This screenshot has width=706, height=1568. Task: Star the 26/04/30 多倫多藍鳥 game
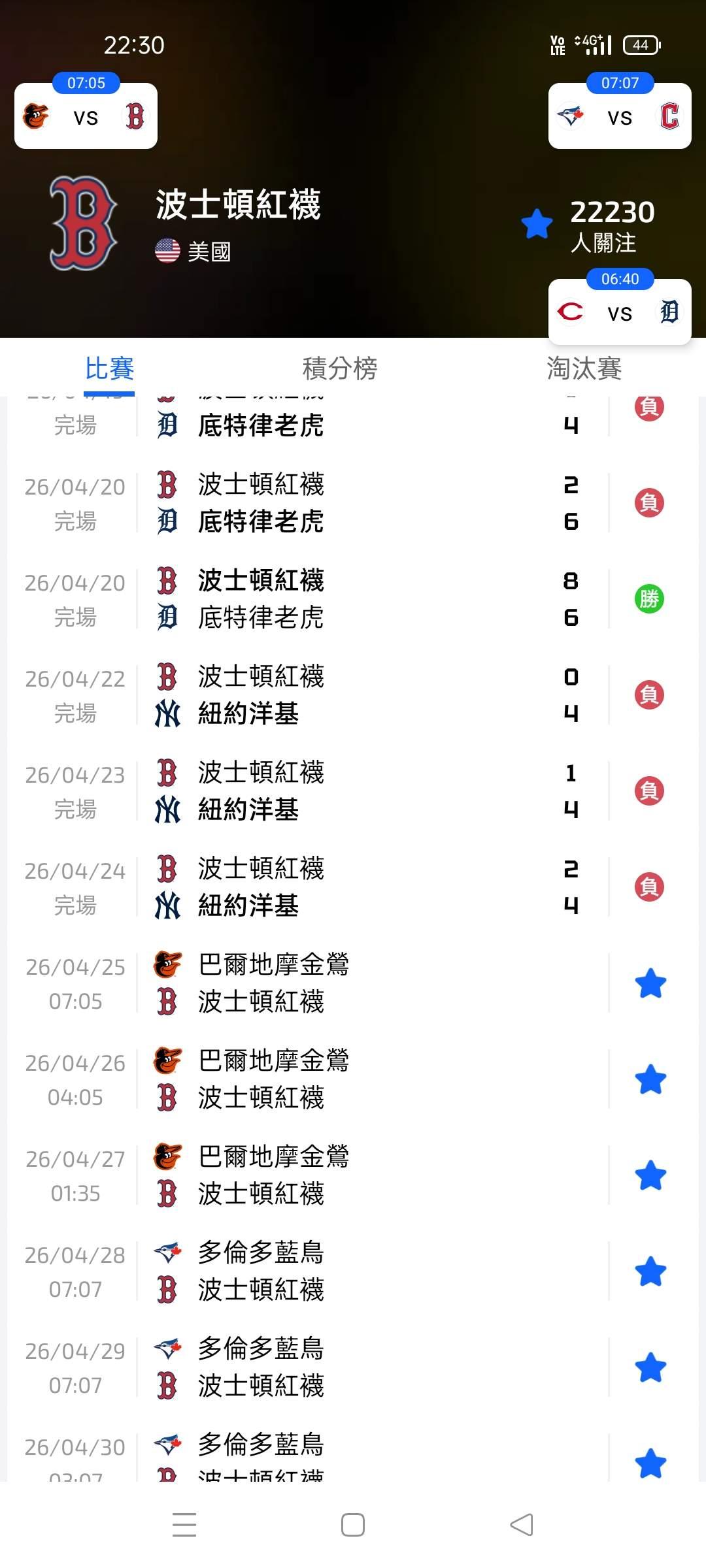coord(650,1463)
